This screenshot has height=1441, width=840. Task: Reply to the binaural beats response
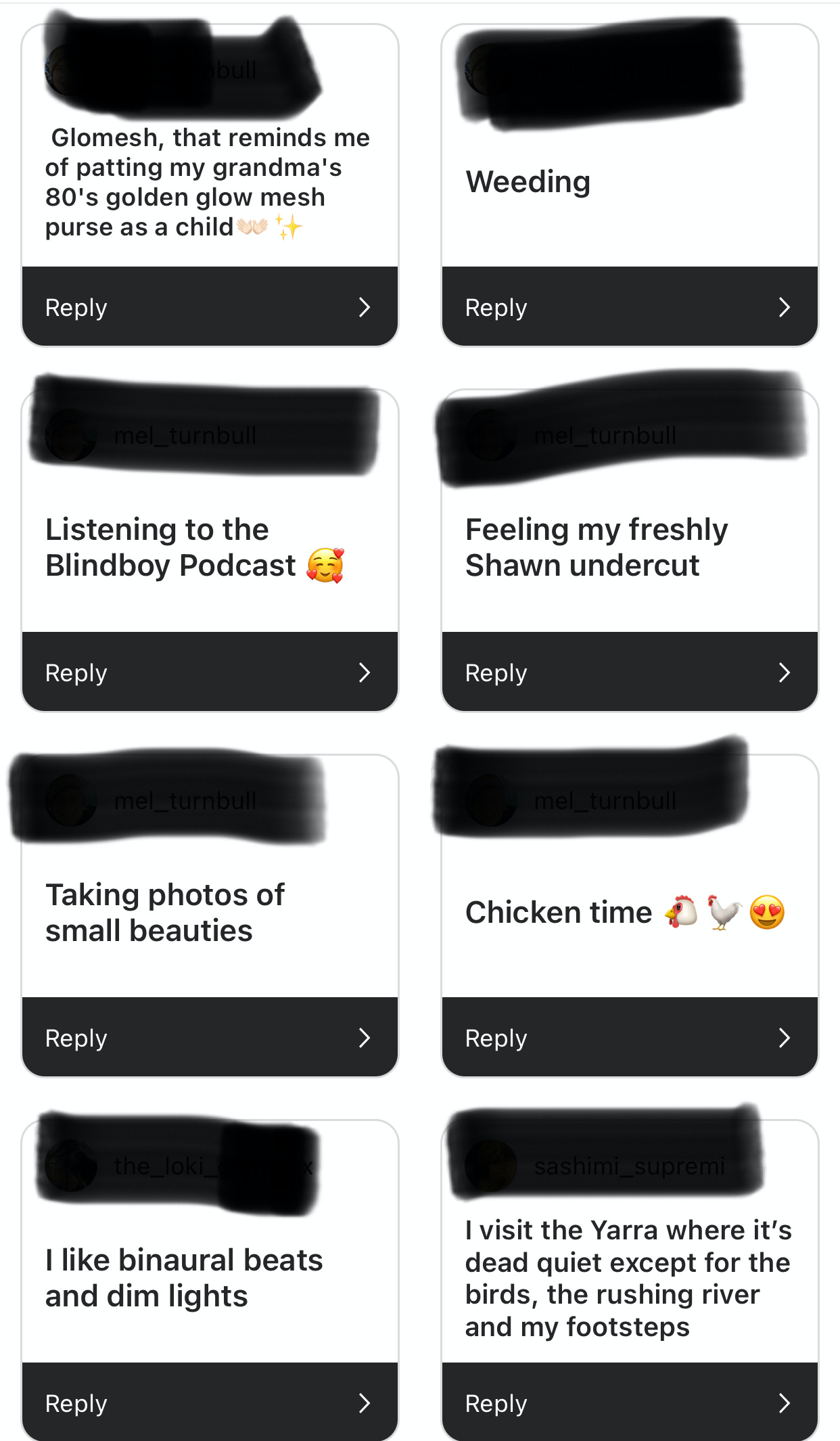210,1403
